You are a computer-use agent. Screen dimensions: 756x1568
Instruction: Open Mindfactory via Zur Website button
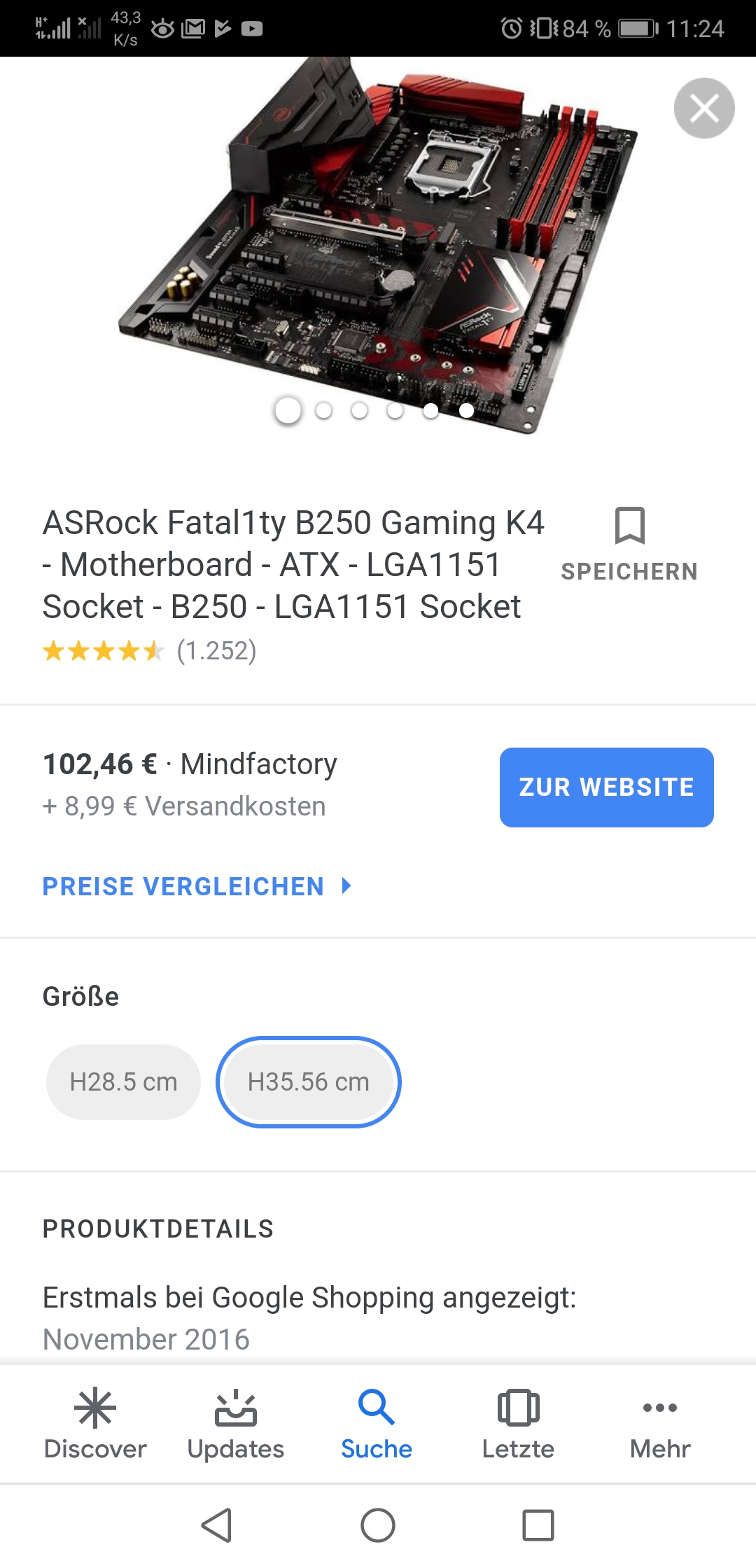(606, 787)
